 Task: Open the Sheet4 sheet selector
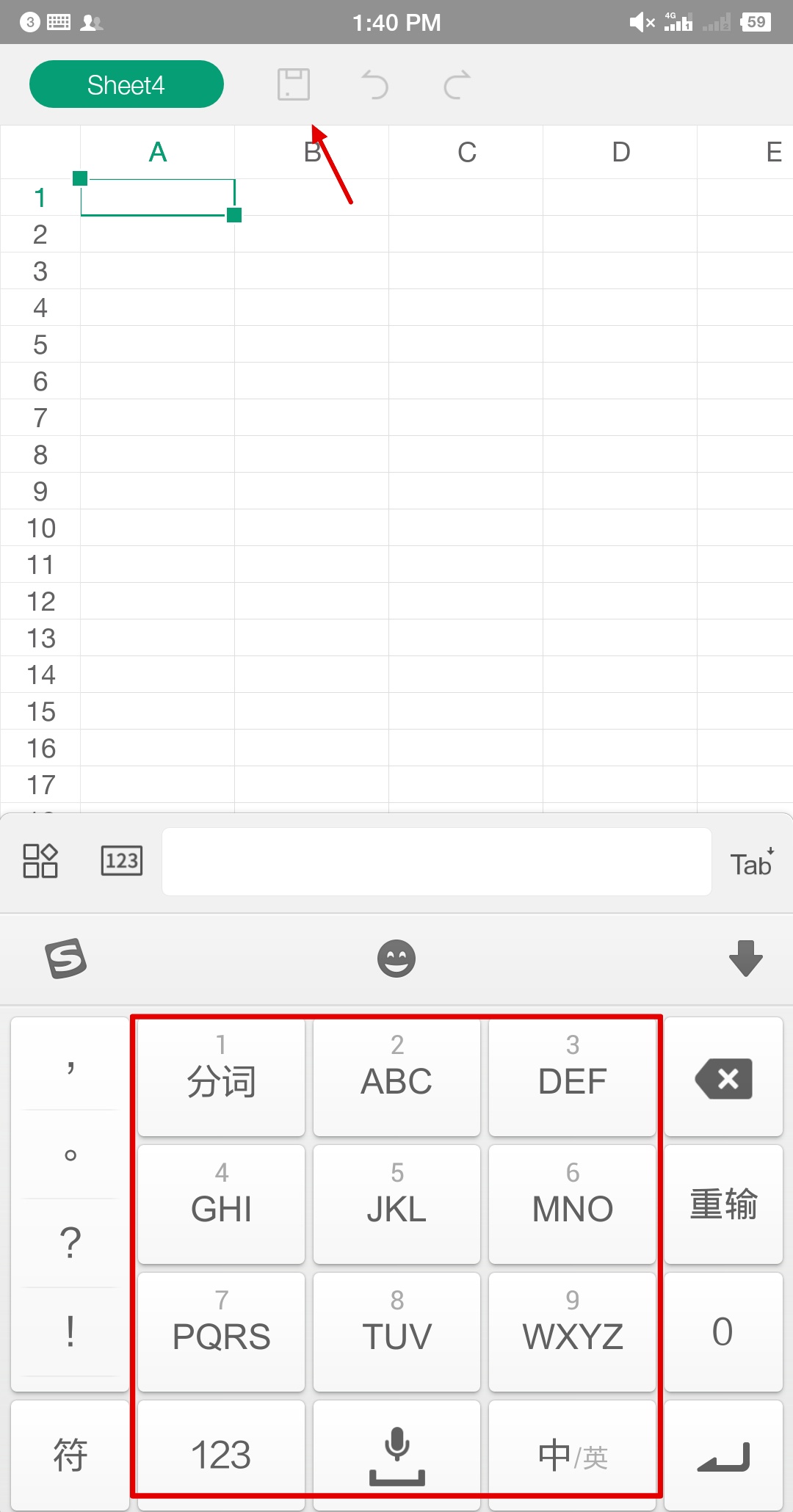pos(126,84)
